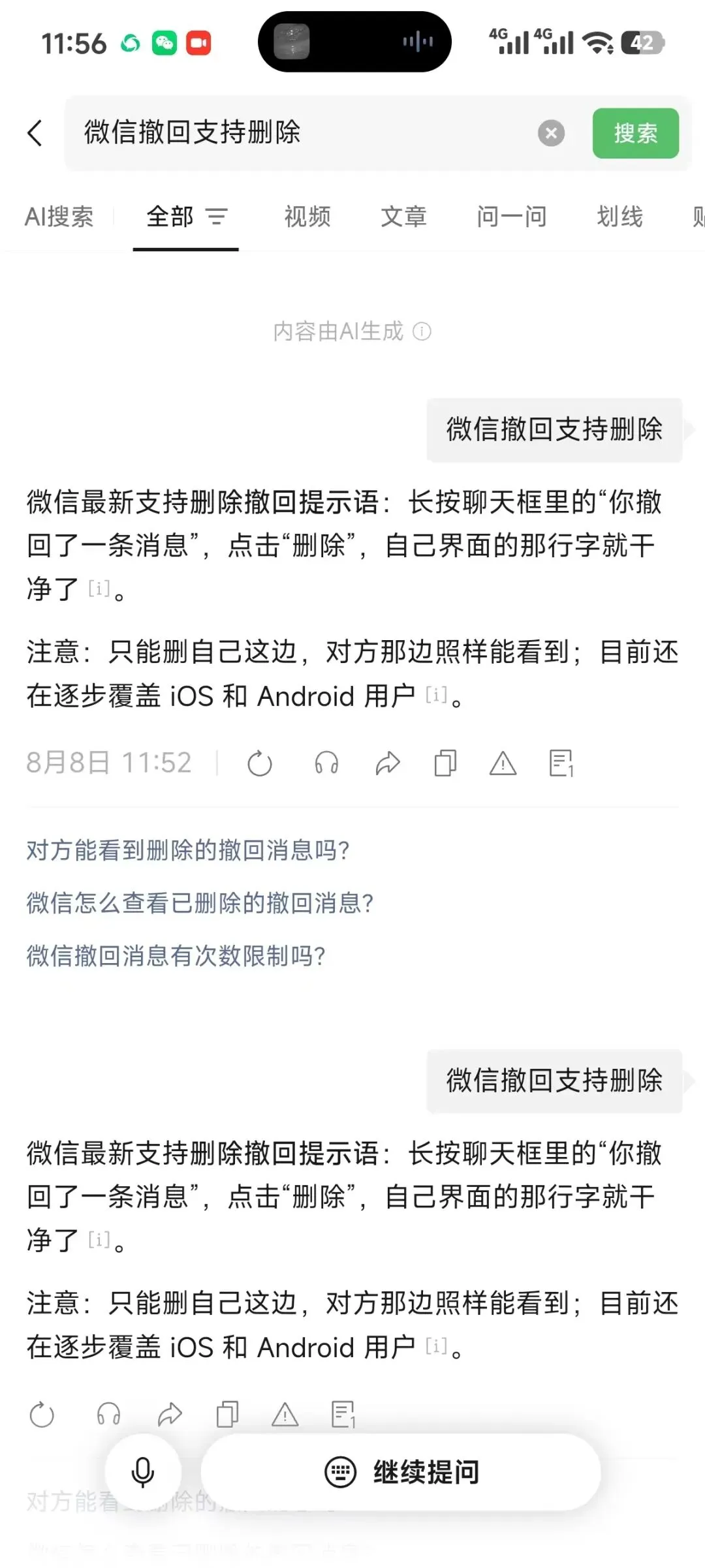This screenshot has height=1568, width=705.
Task: Start voice input with the microphone button
Action: 143,1472
